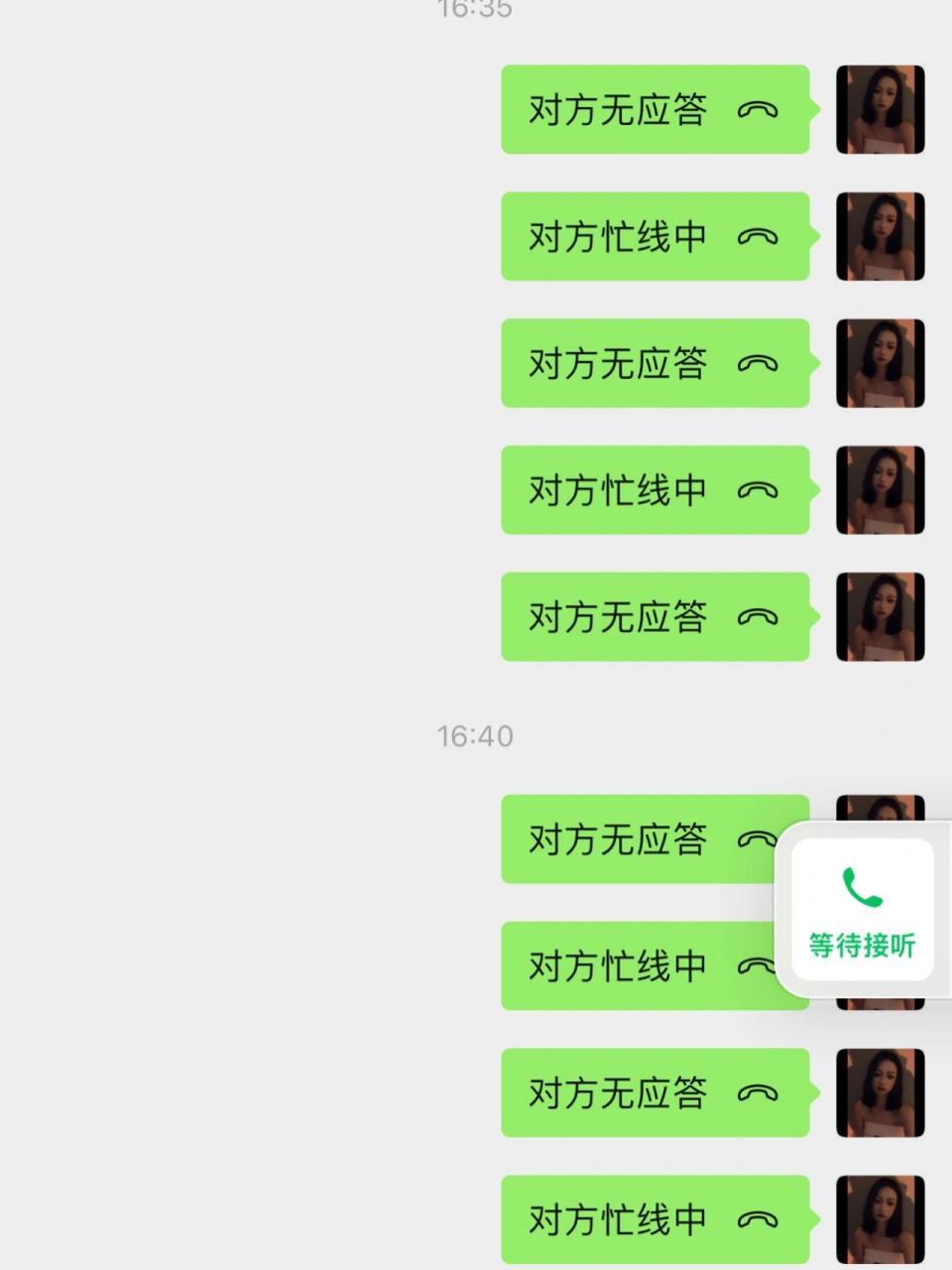
Task: Select the 16:40 timestamp
Action: click(x=475, y=736)
